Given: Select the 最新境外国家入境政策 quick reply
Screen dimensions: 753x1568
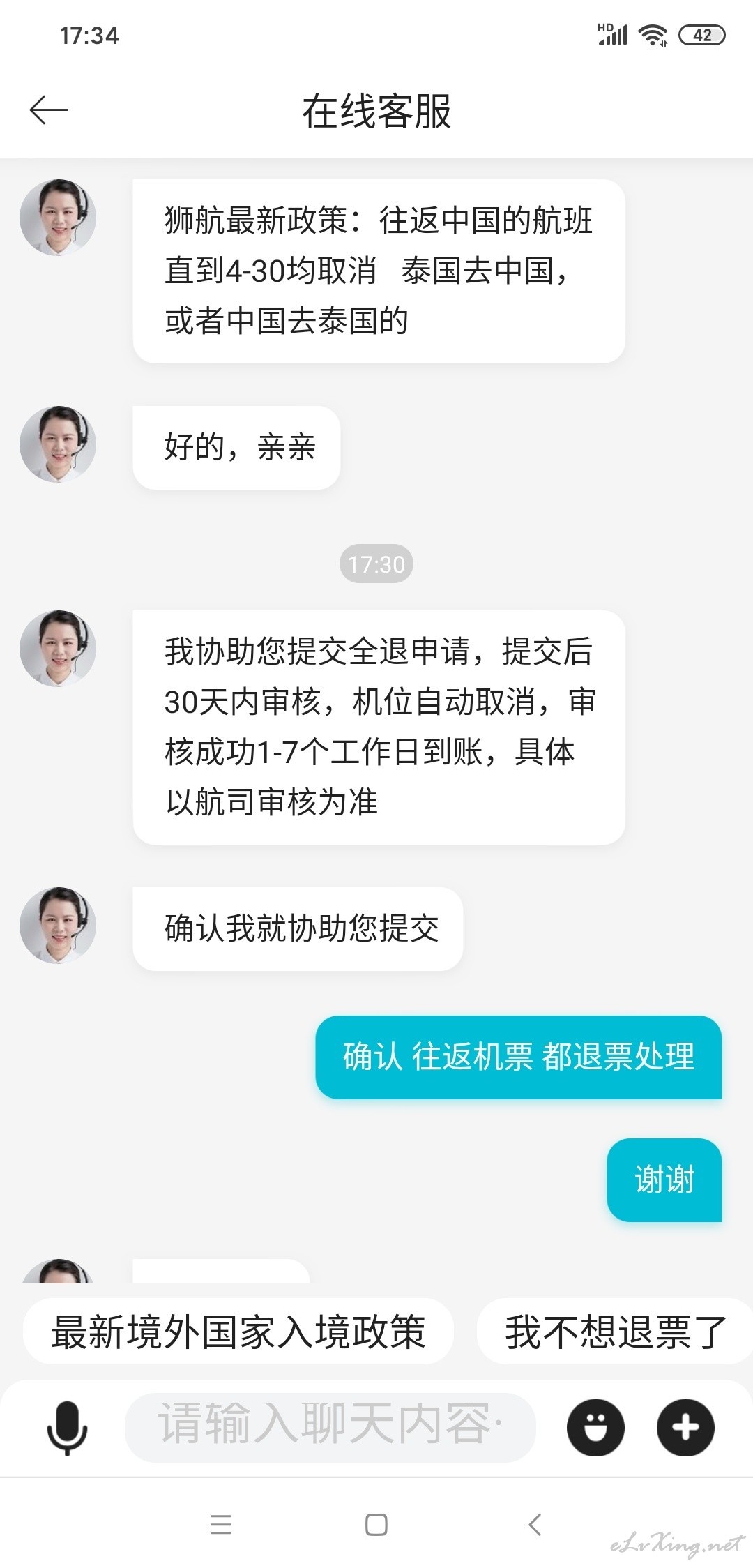Looking at the screenshot, I should tap(238, 1332).
